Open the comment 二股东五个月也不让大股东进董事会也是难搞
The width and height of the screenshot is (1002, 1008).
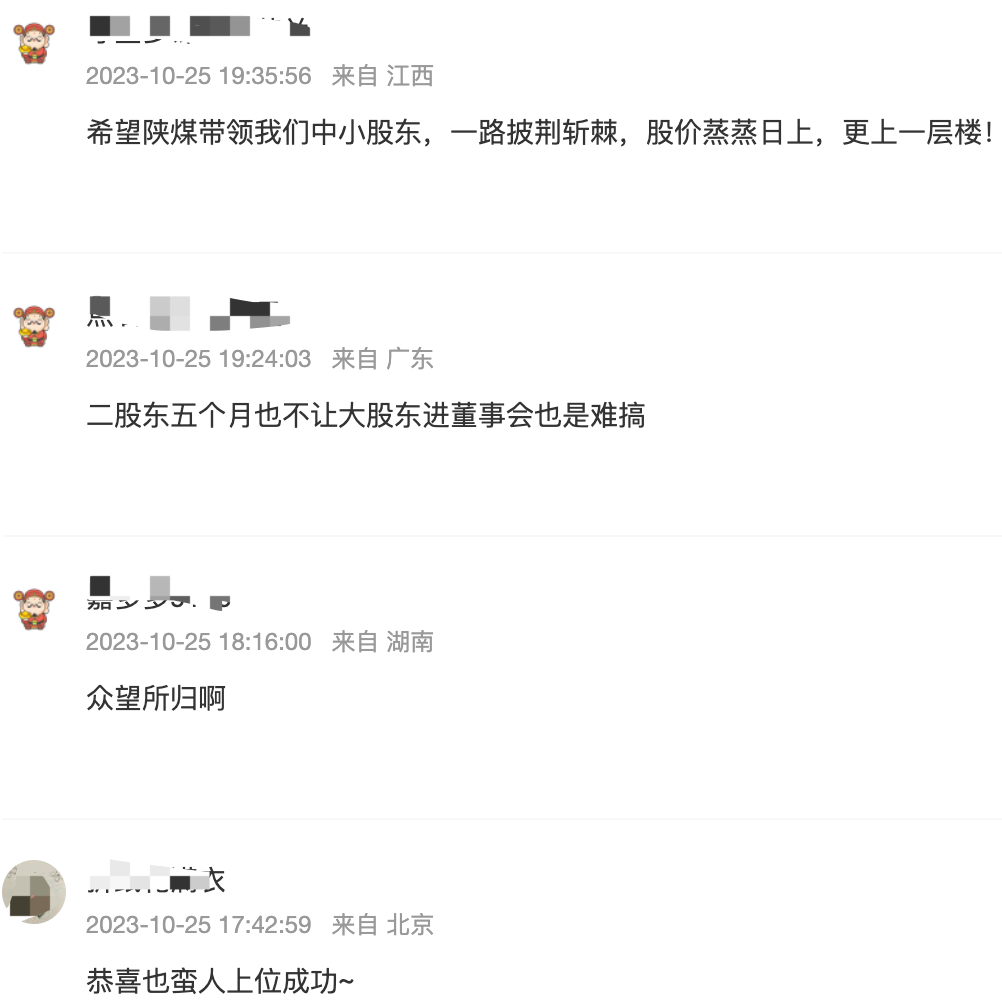tap(366, 416)
